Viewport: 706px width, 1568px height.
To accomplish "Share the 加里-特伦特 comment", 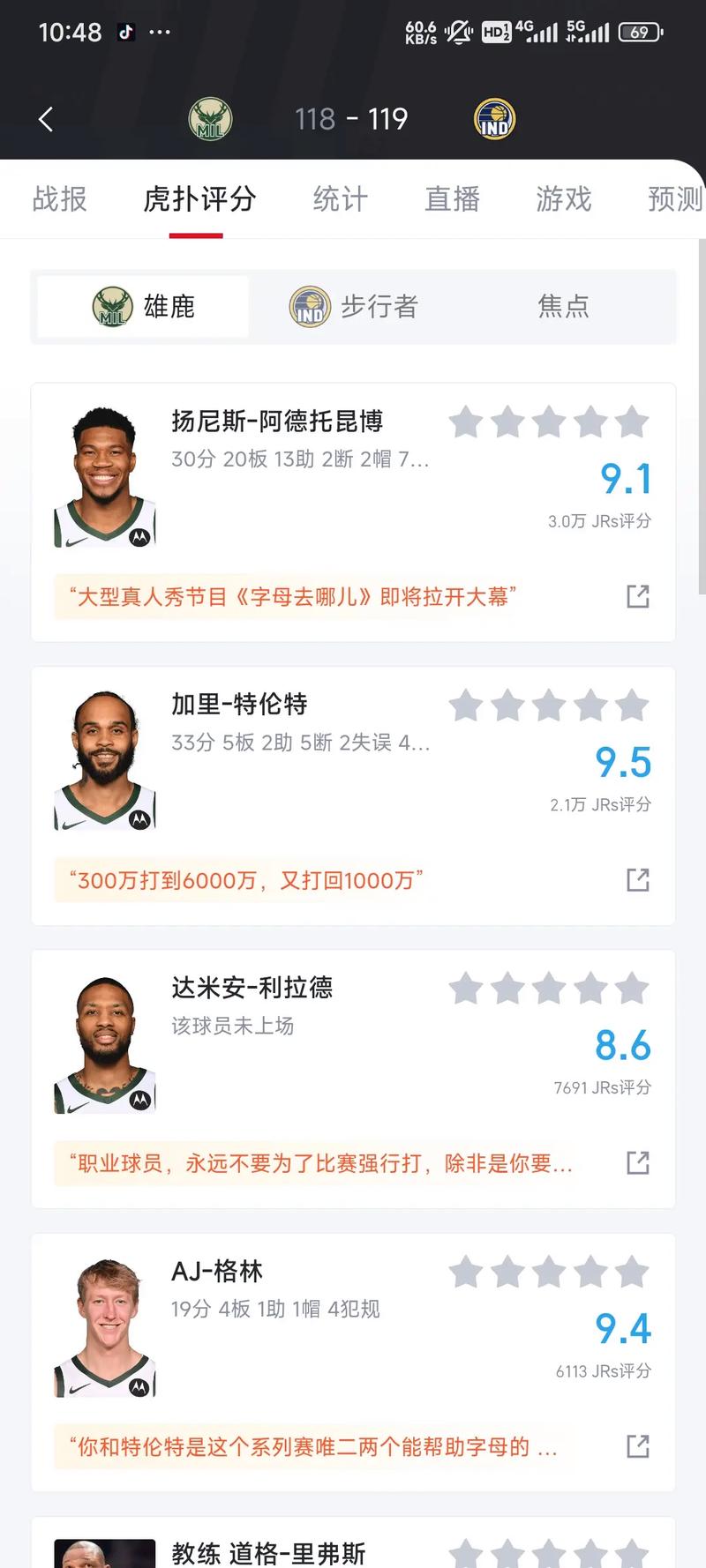I will click(x=637, y=880).
